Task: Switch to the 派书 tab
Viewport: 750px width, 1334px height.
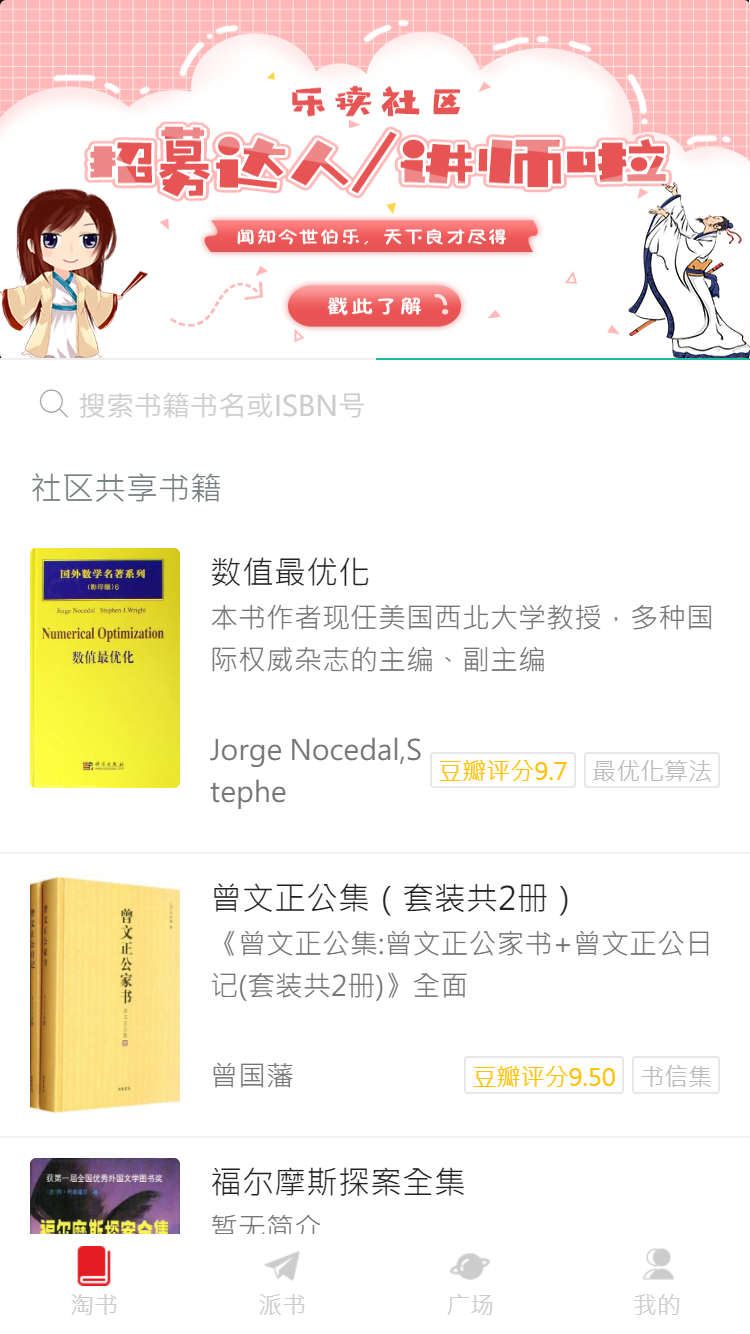Action: (x=281, y=1283)
